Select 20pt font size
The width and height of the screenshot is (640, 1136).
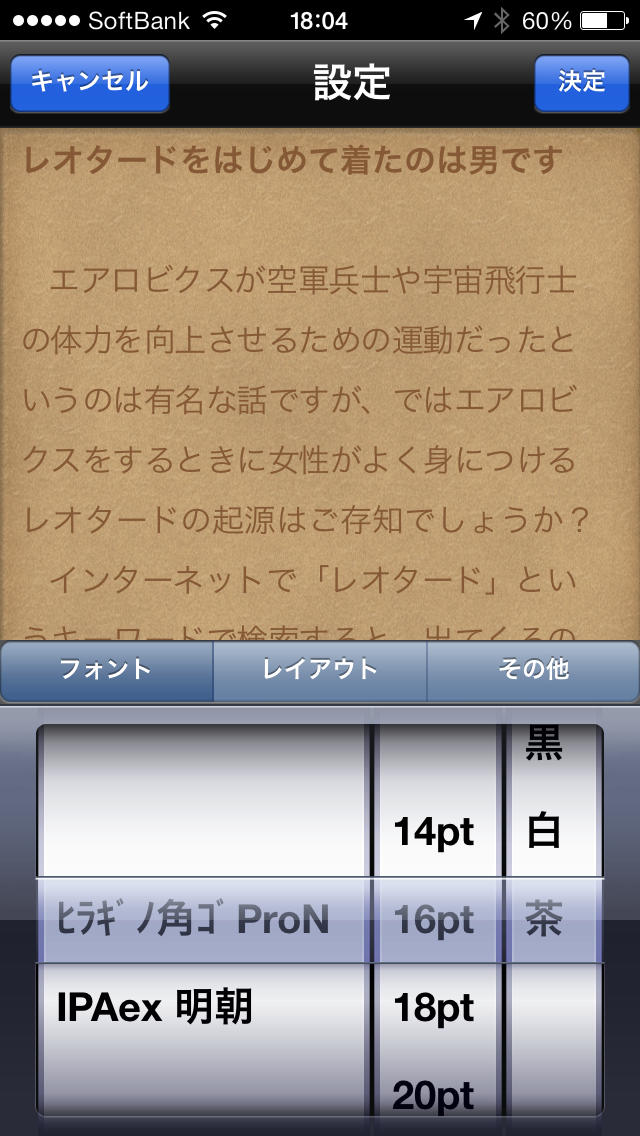pos(434,1094)
